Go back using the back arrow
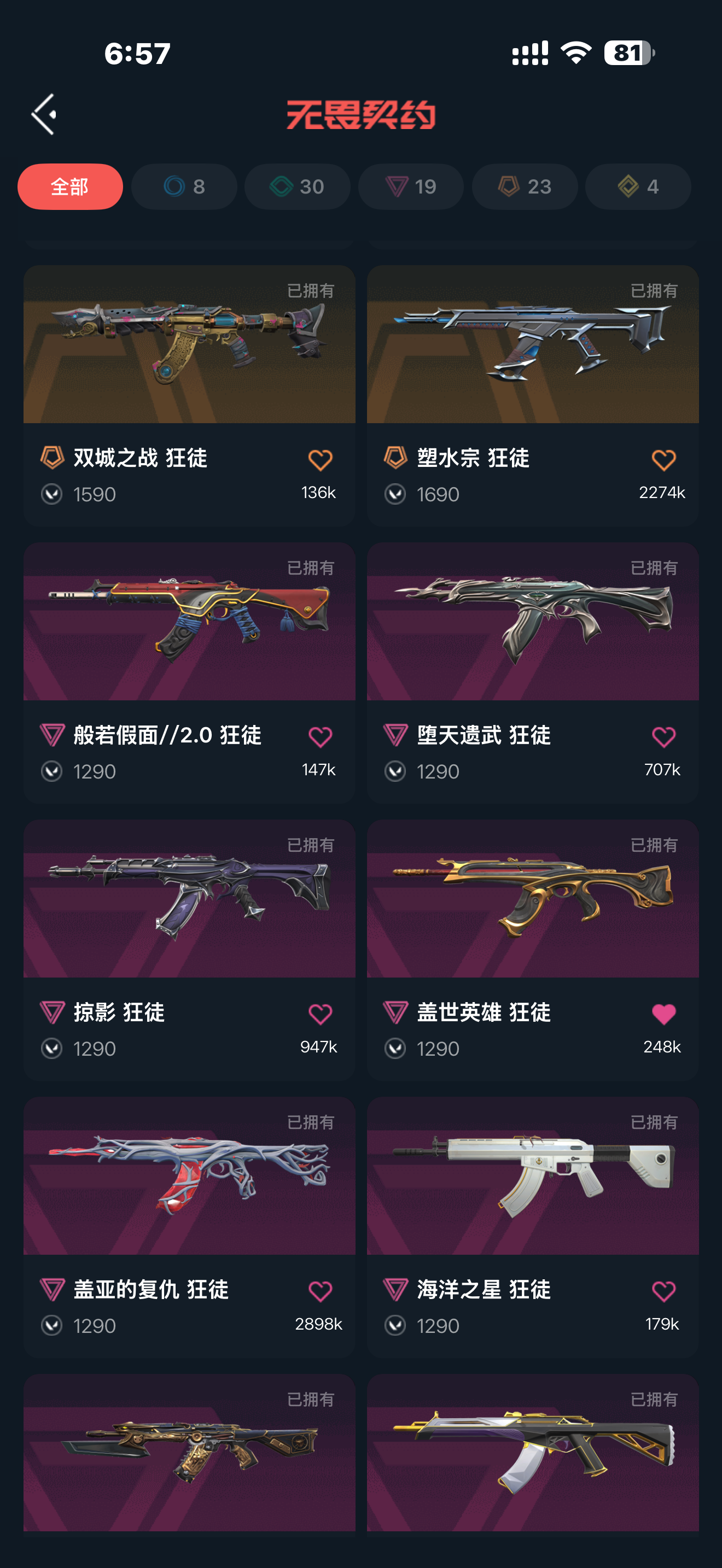 [44, 114]
